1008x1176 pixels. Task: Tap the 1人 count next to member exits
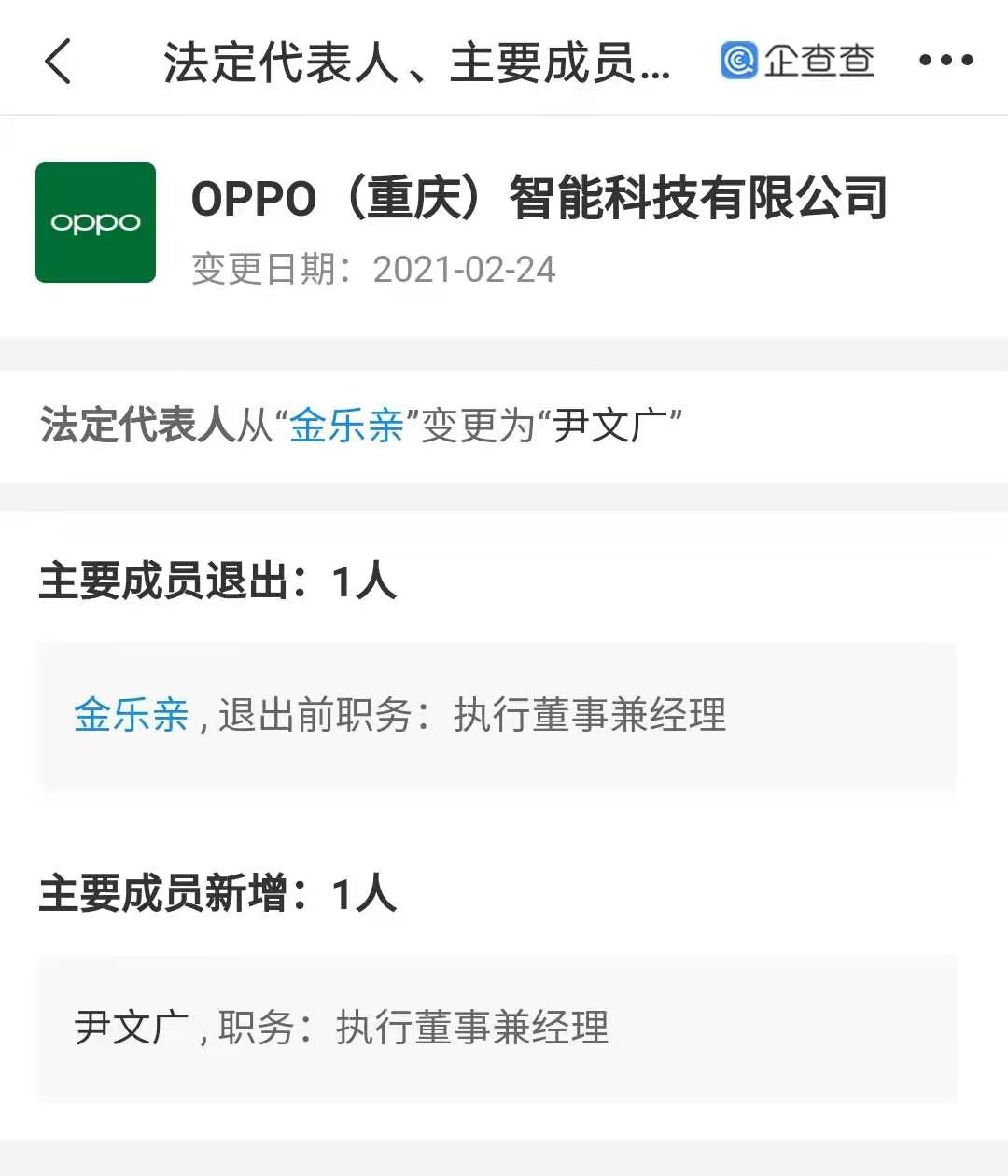[364, 581]
